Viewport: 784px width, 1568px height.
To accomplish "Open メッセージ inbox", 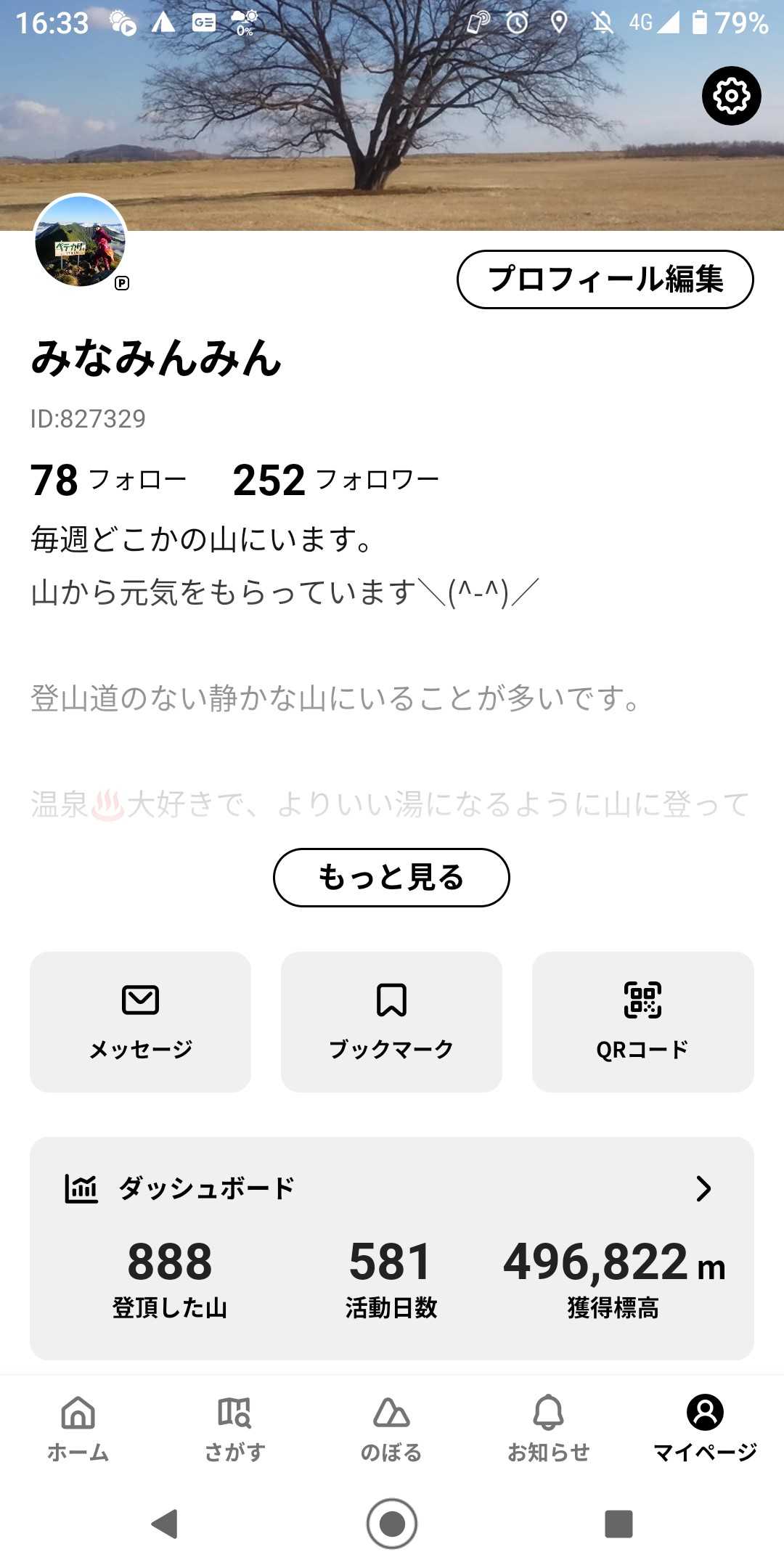I will click(140, 1021).
